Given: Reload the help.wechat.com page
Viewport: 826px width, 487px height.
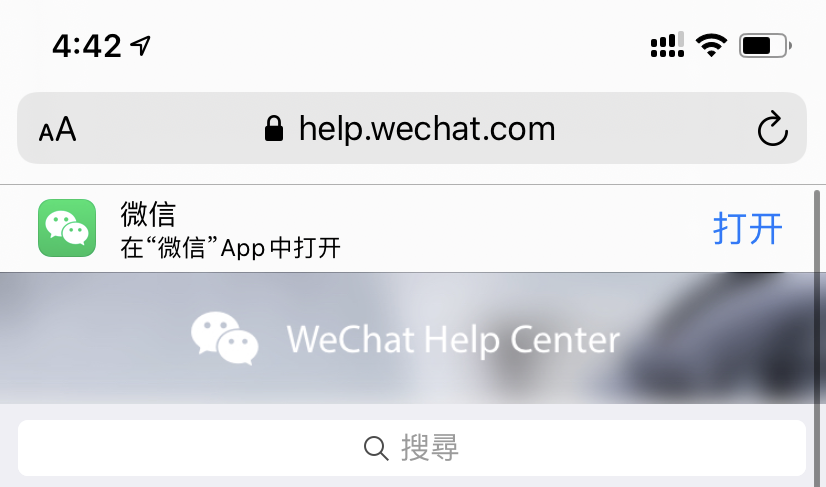Looking at the screenshot, I should (770, 129).
